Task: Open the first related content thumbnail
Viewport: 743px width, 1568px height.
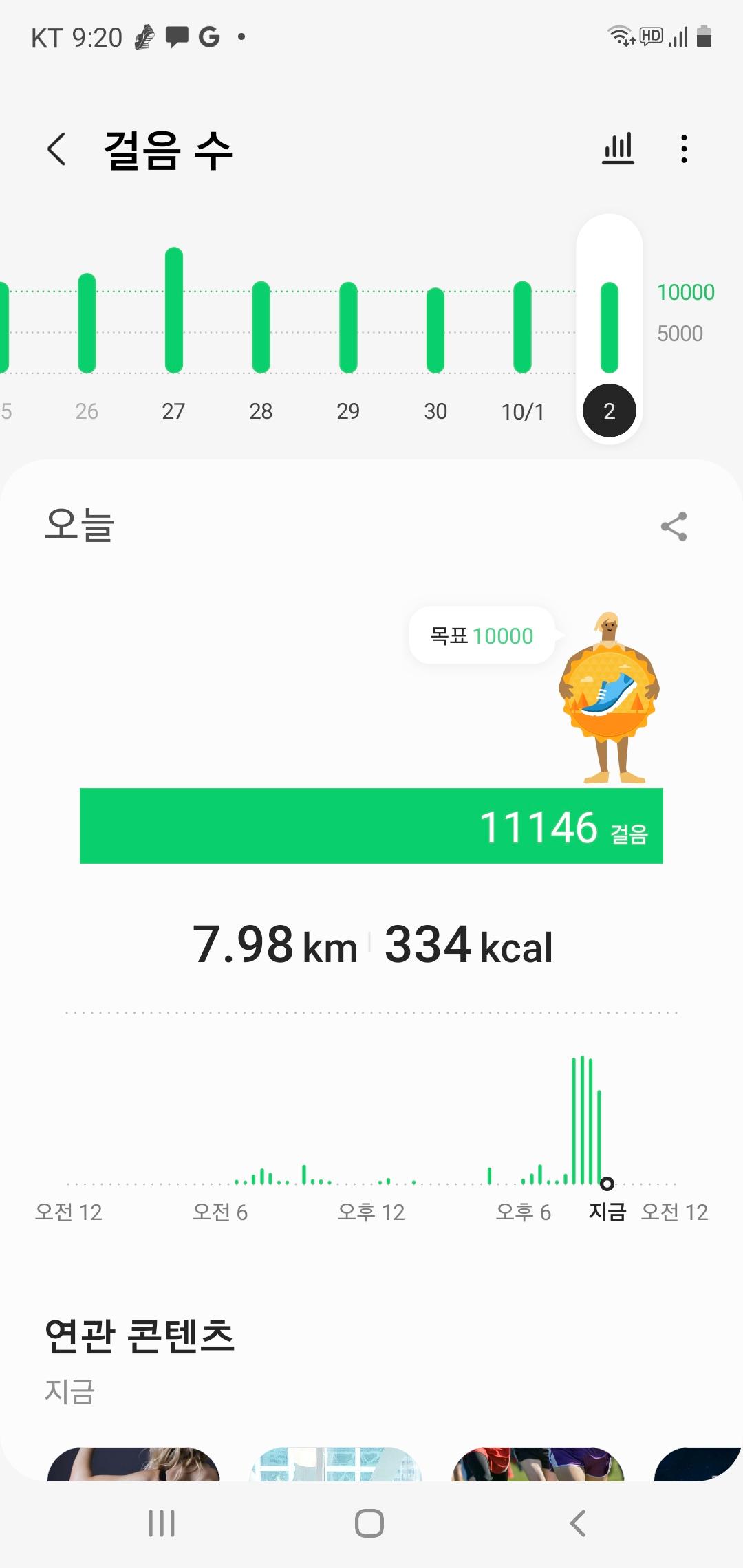Action: pos(133,1463)
